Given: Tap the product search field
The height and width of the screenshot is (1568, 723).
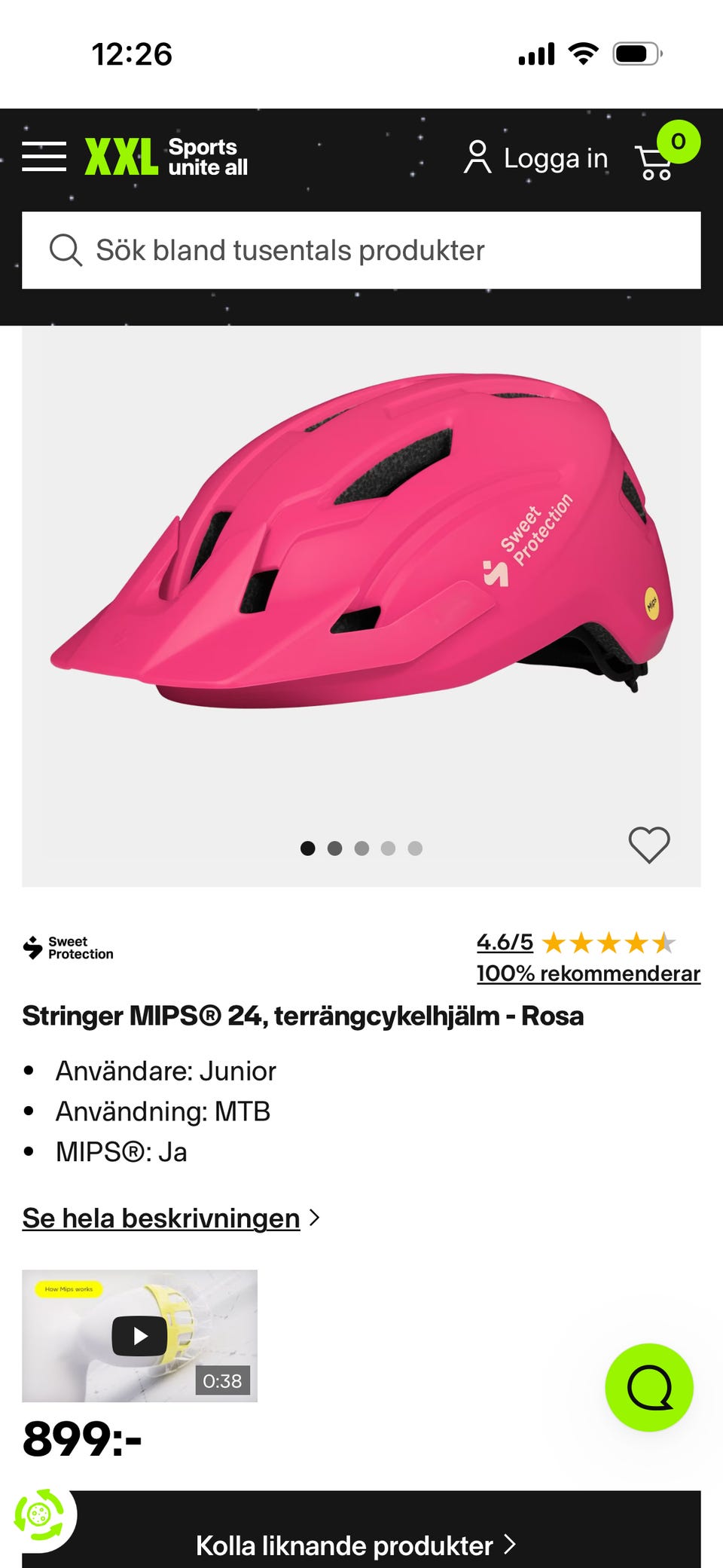Looking at the screenshot, I should click(x=361, y=250).
